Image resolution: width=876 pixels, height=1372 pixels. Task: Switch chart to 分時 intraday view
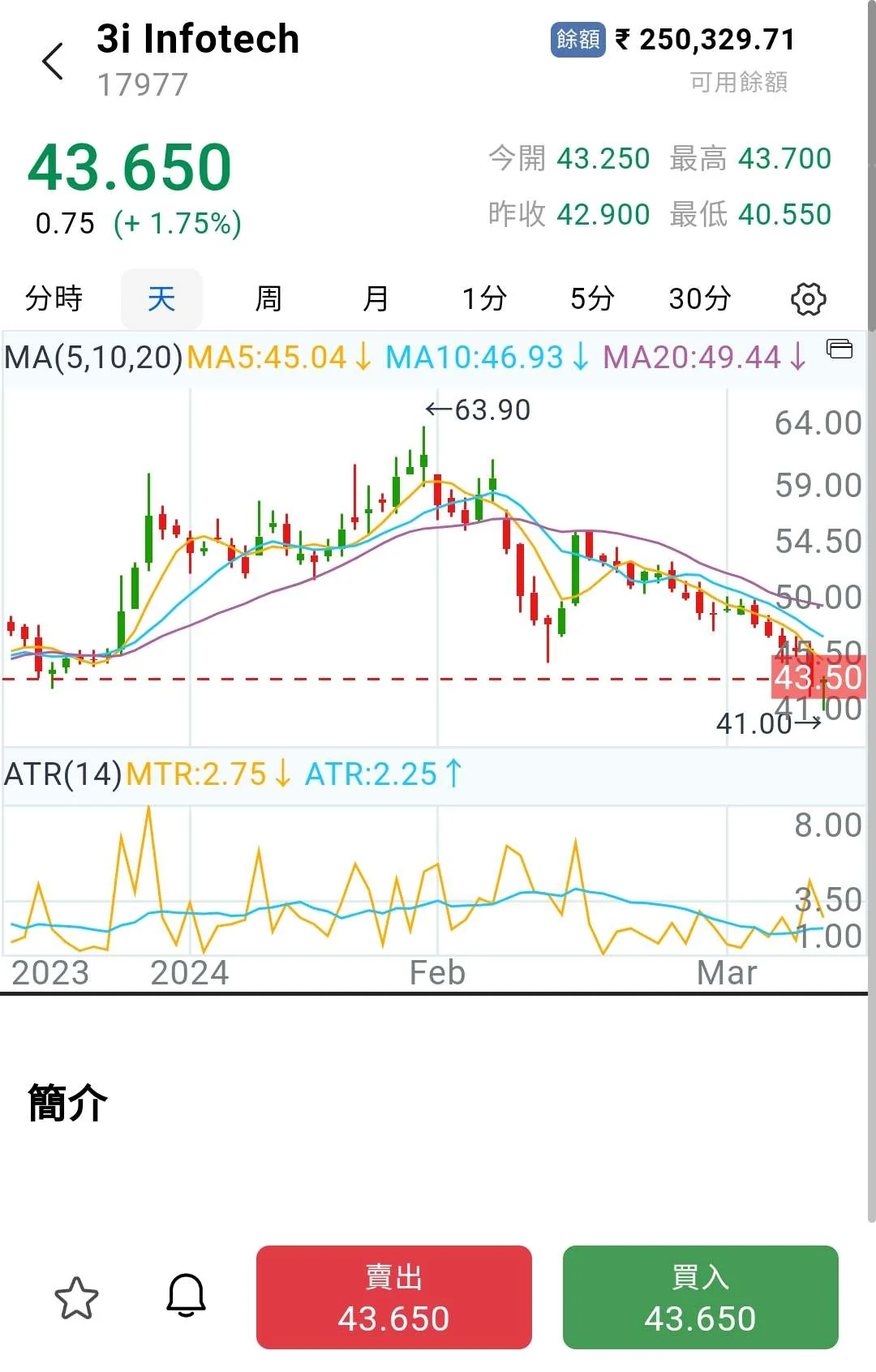click(x=54, y=298)
